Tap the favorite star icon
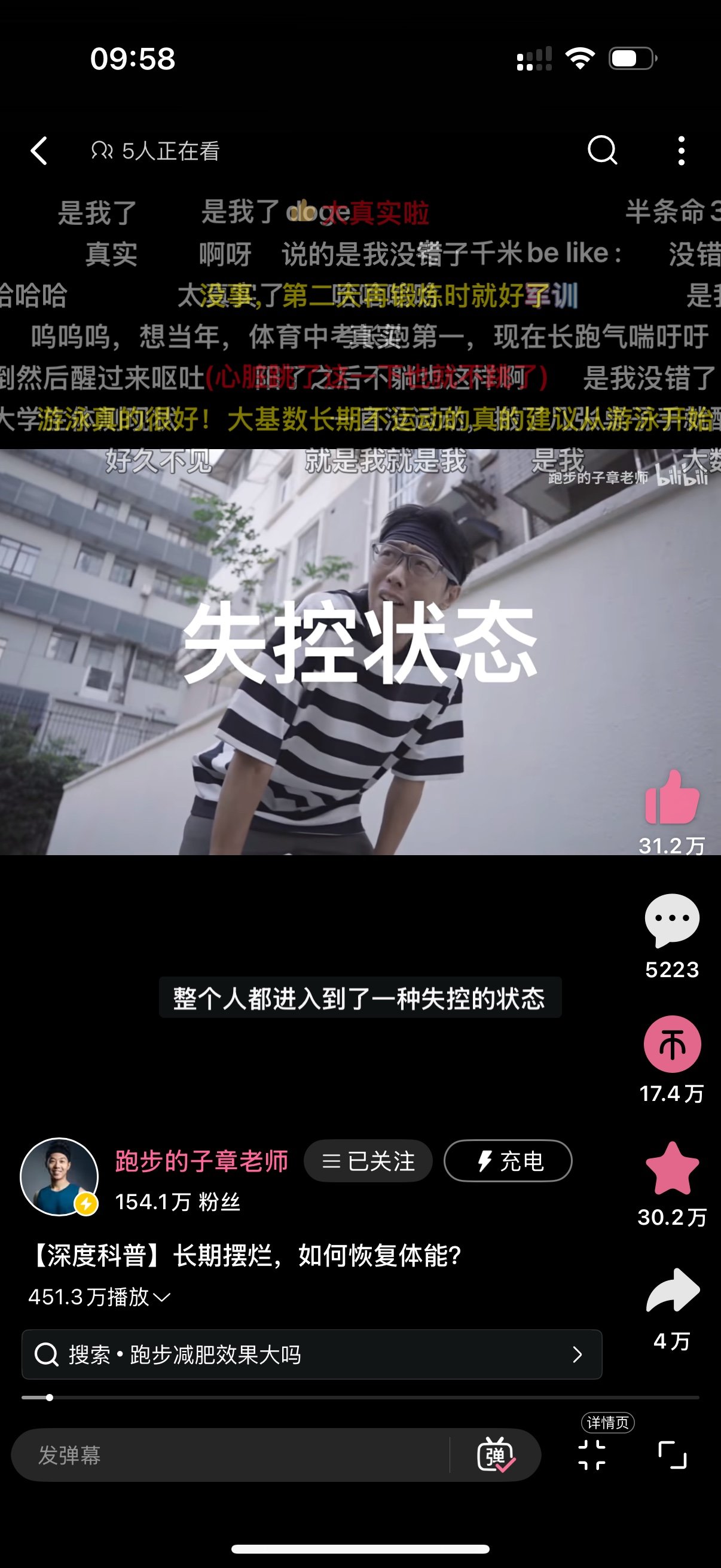This screenshot has width=721, height=1568. pos(672,1169)
